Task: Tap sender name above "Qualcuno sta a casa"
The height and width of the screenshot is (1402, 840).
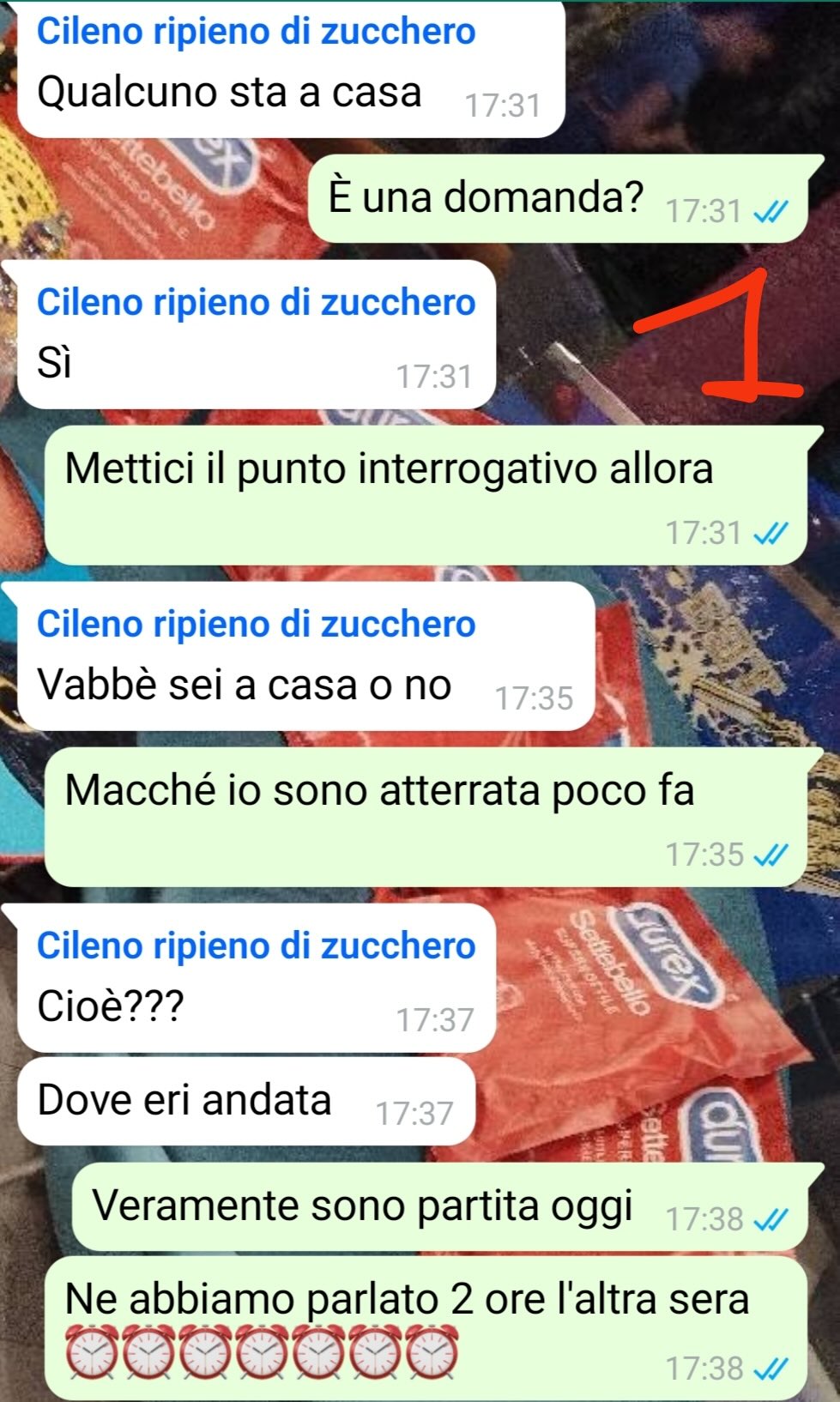Action: point(256,32)
